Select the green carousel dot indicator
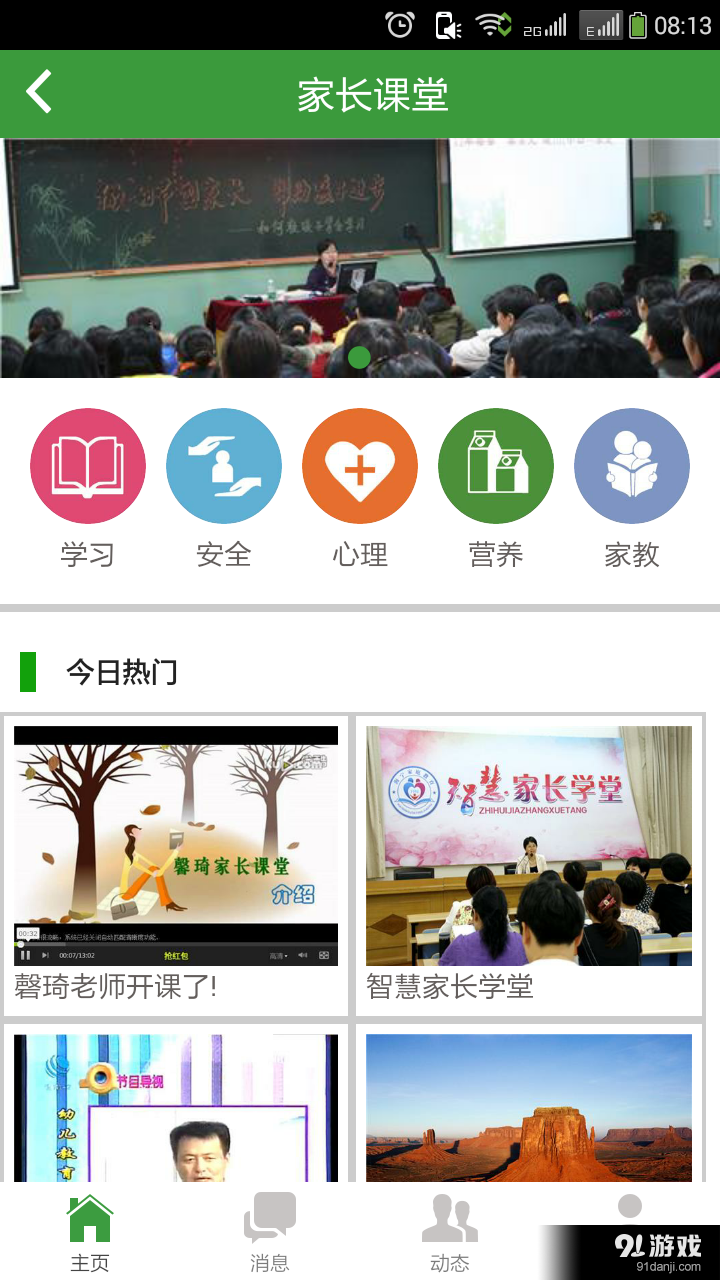The height and width of the screenshot is (1280, 720). (x=360, y=357)
